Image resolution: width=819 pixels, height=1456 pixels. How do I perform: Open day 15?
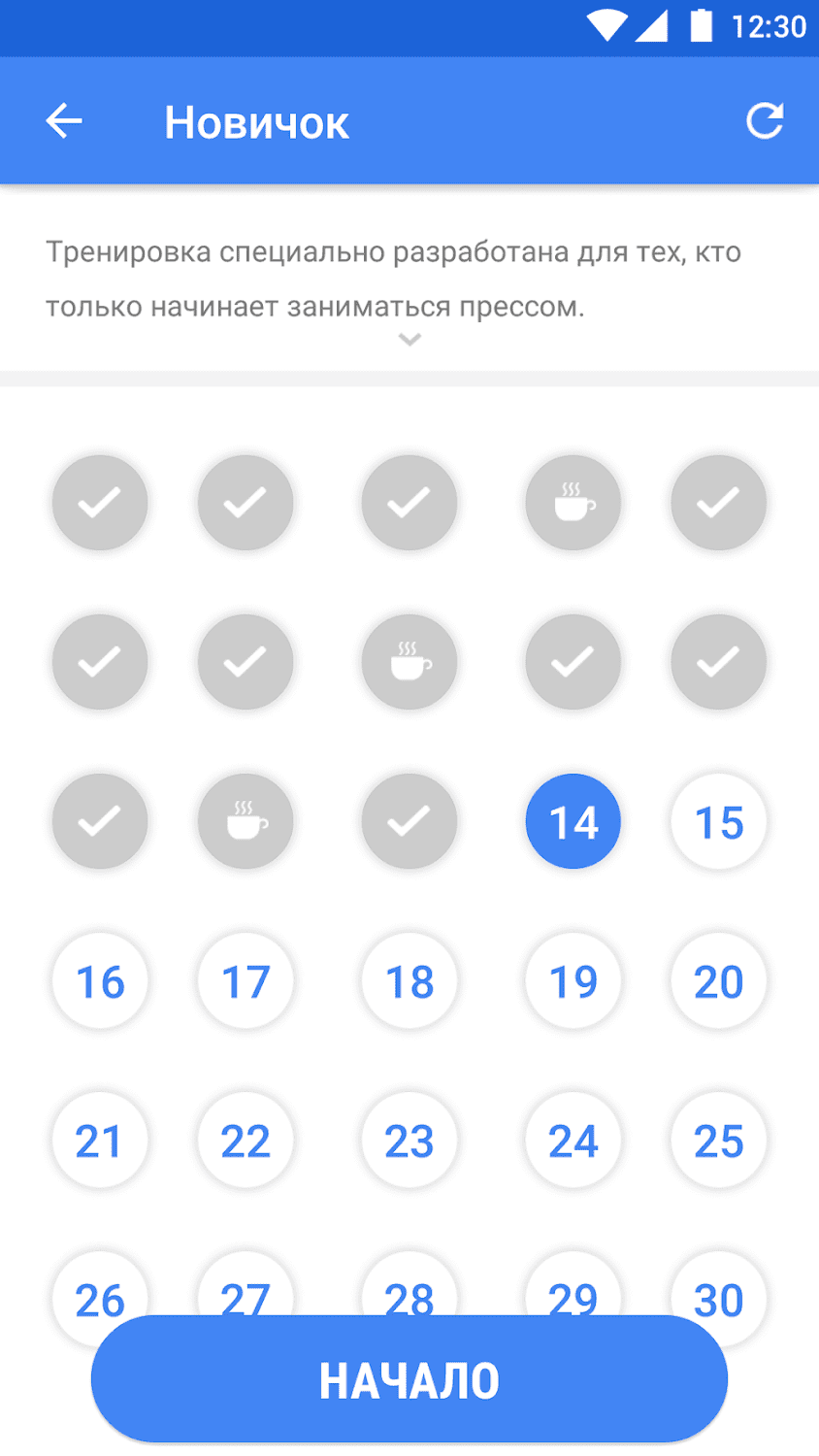(x=719, y=821)
